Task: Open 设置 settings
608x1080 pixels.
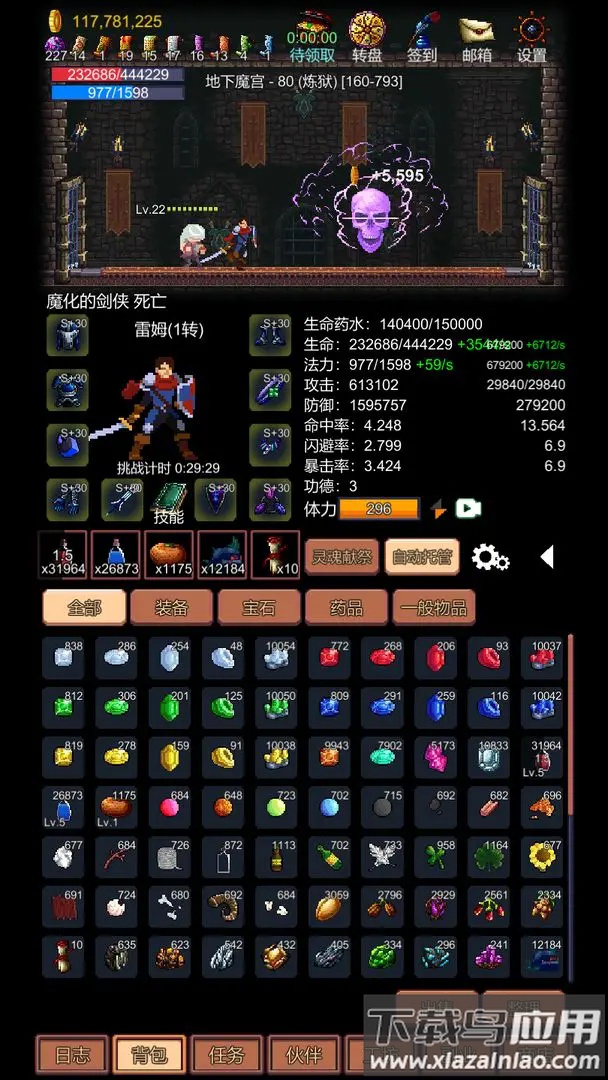Action: (x=532, y=37)
